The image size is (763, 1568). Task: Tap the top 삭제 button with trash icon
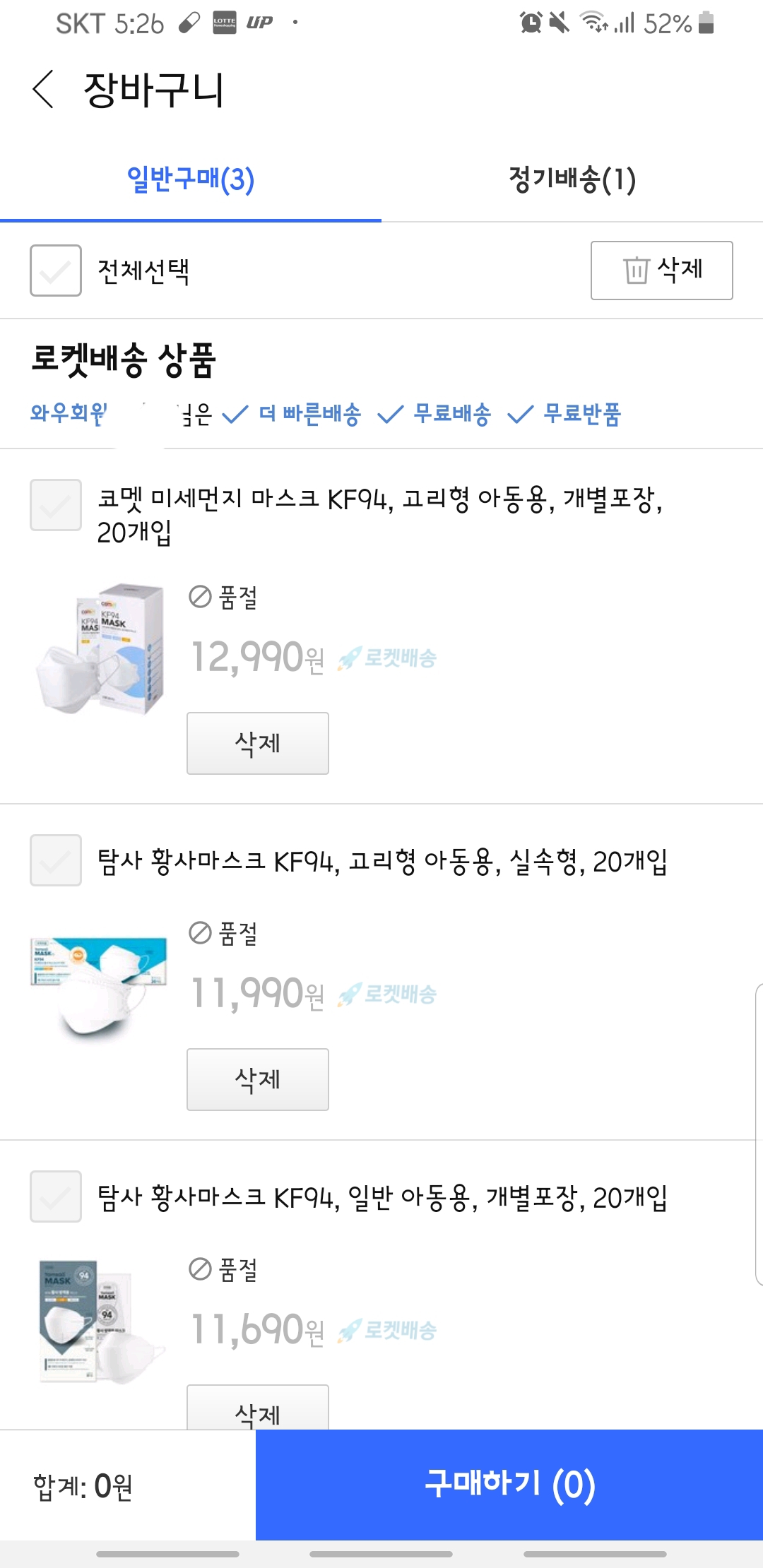click(661, 271)
